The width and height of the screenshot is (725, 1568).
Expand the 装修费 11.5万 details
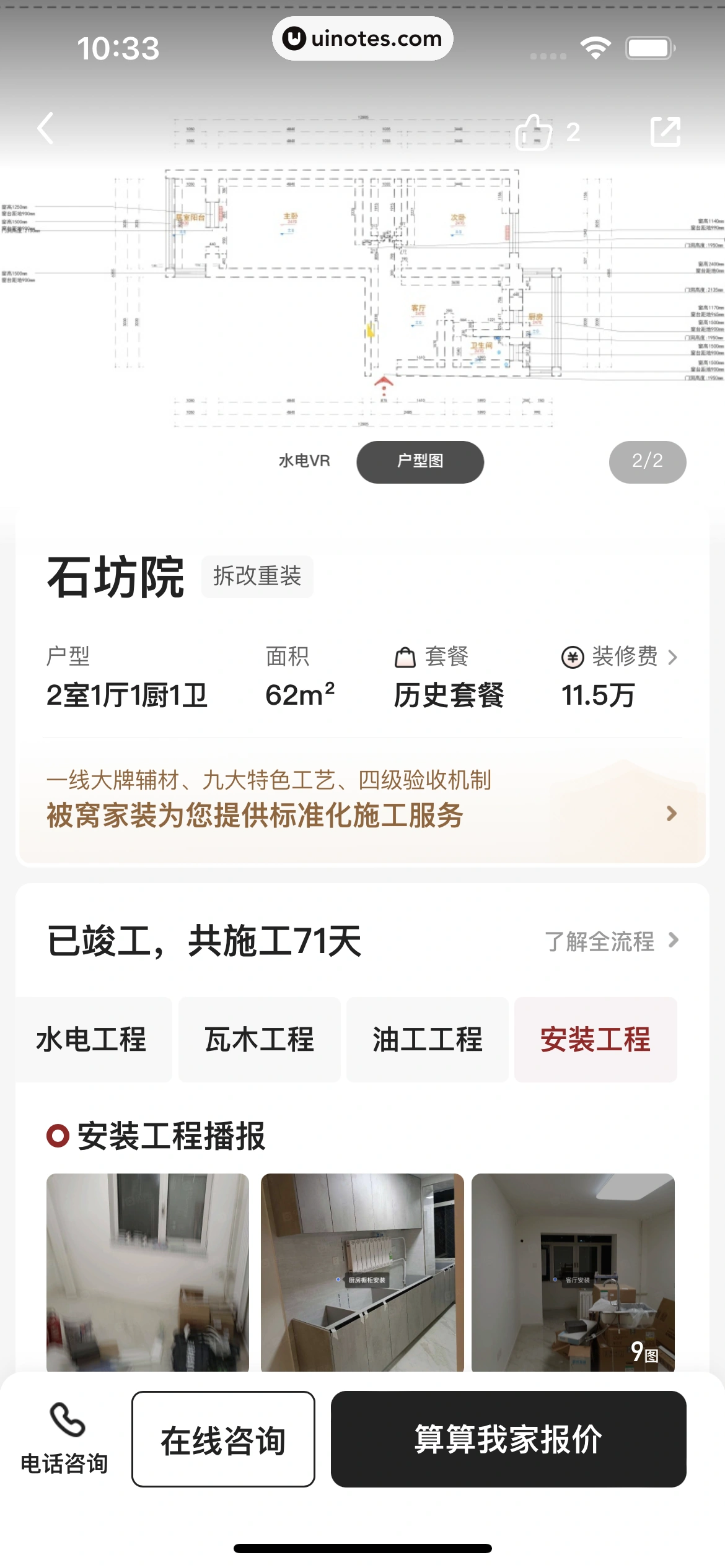pyautogui.click(x=673, y=658)
